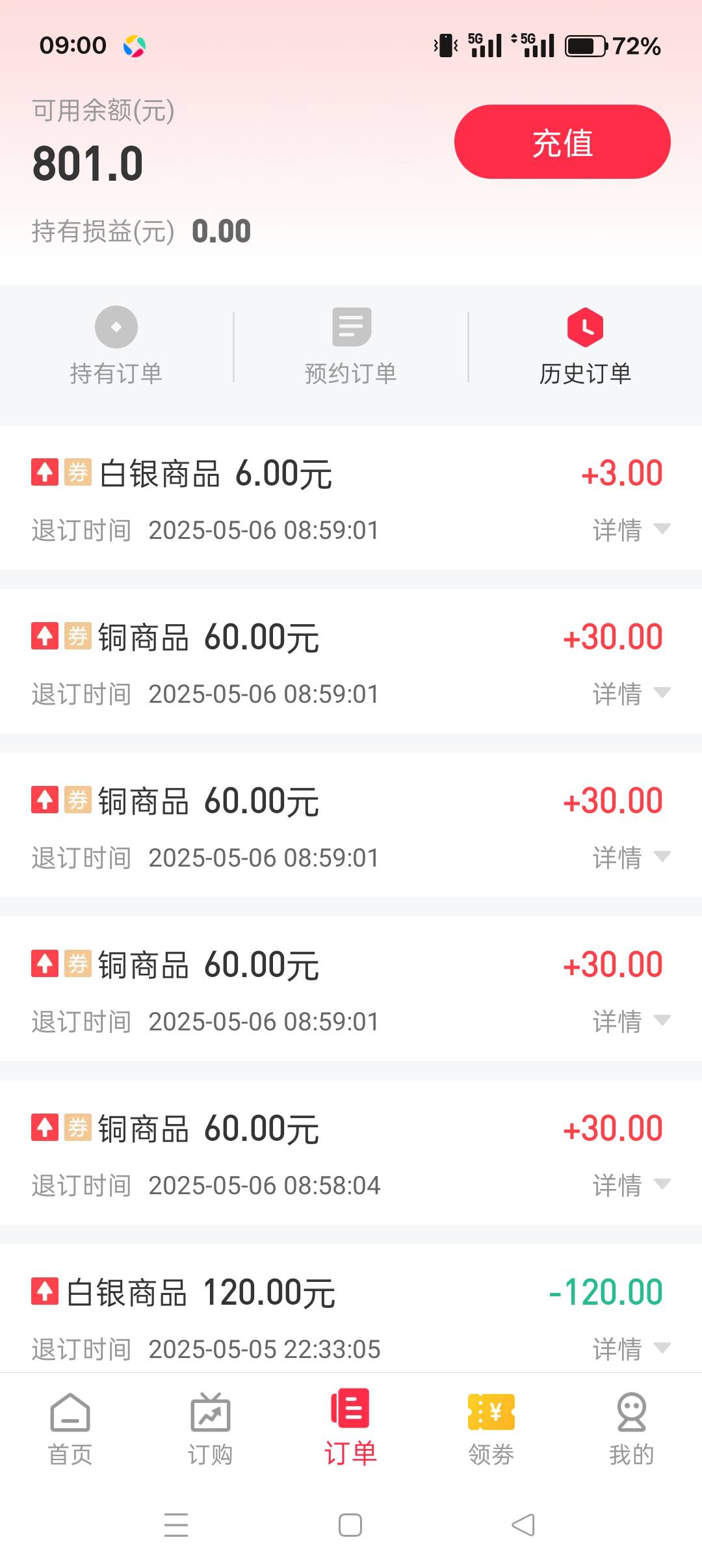Go to the 首页 home tab

[x=70, y=1429]
